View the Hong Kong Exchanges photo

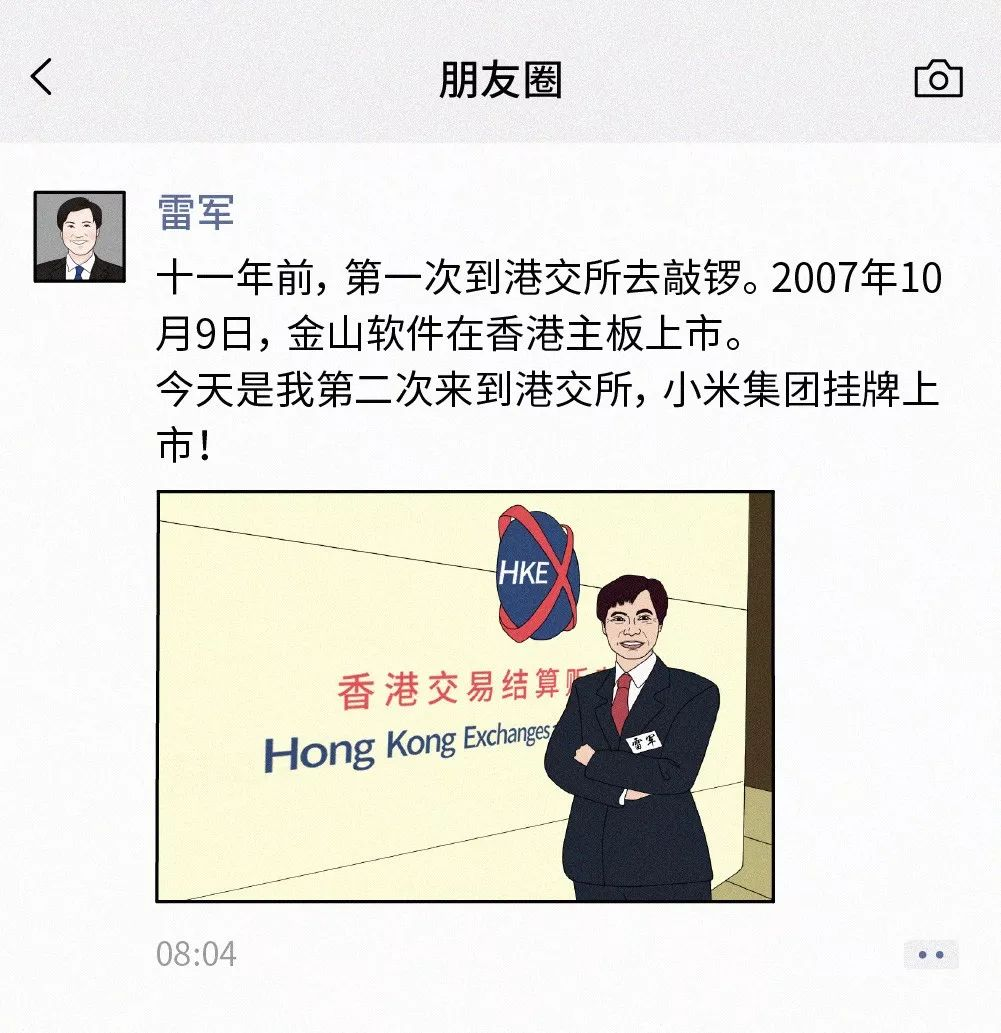[x=465, y=696]
